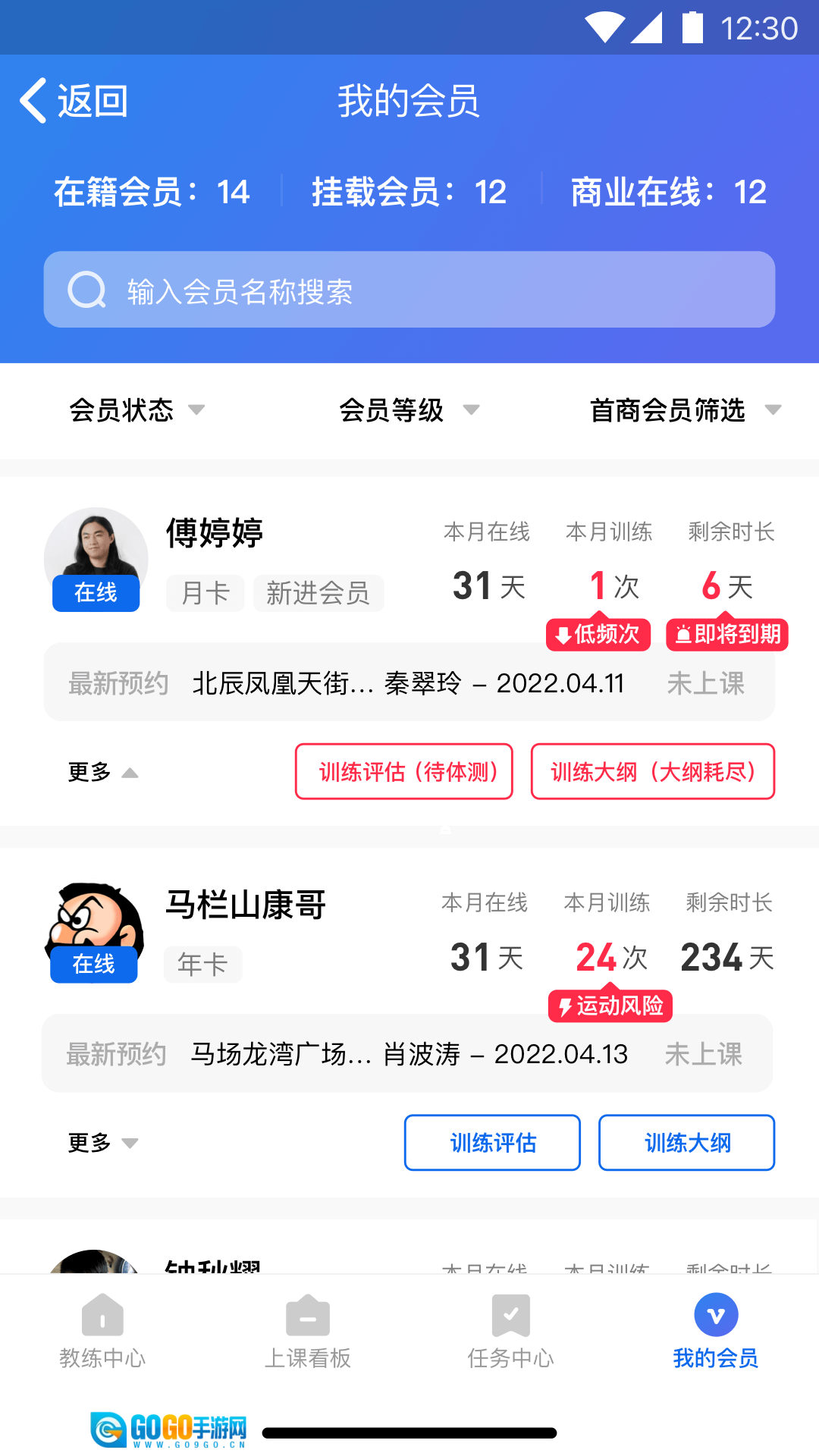The height and width of the screenshot is (1456, 819).
Task: Open the 首商会员筛选 dropdown
Action: tap(684, 410)
